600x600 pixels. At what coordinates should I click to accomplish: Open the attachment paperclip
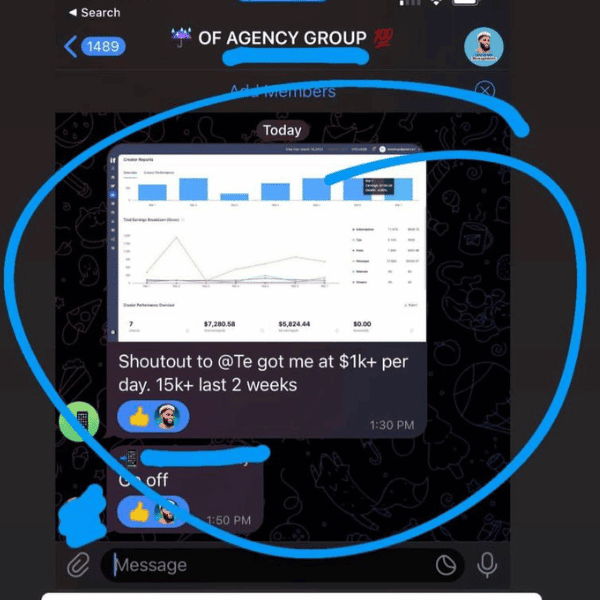click(79, 565)
